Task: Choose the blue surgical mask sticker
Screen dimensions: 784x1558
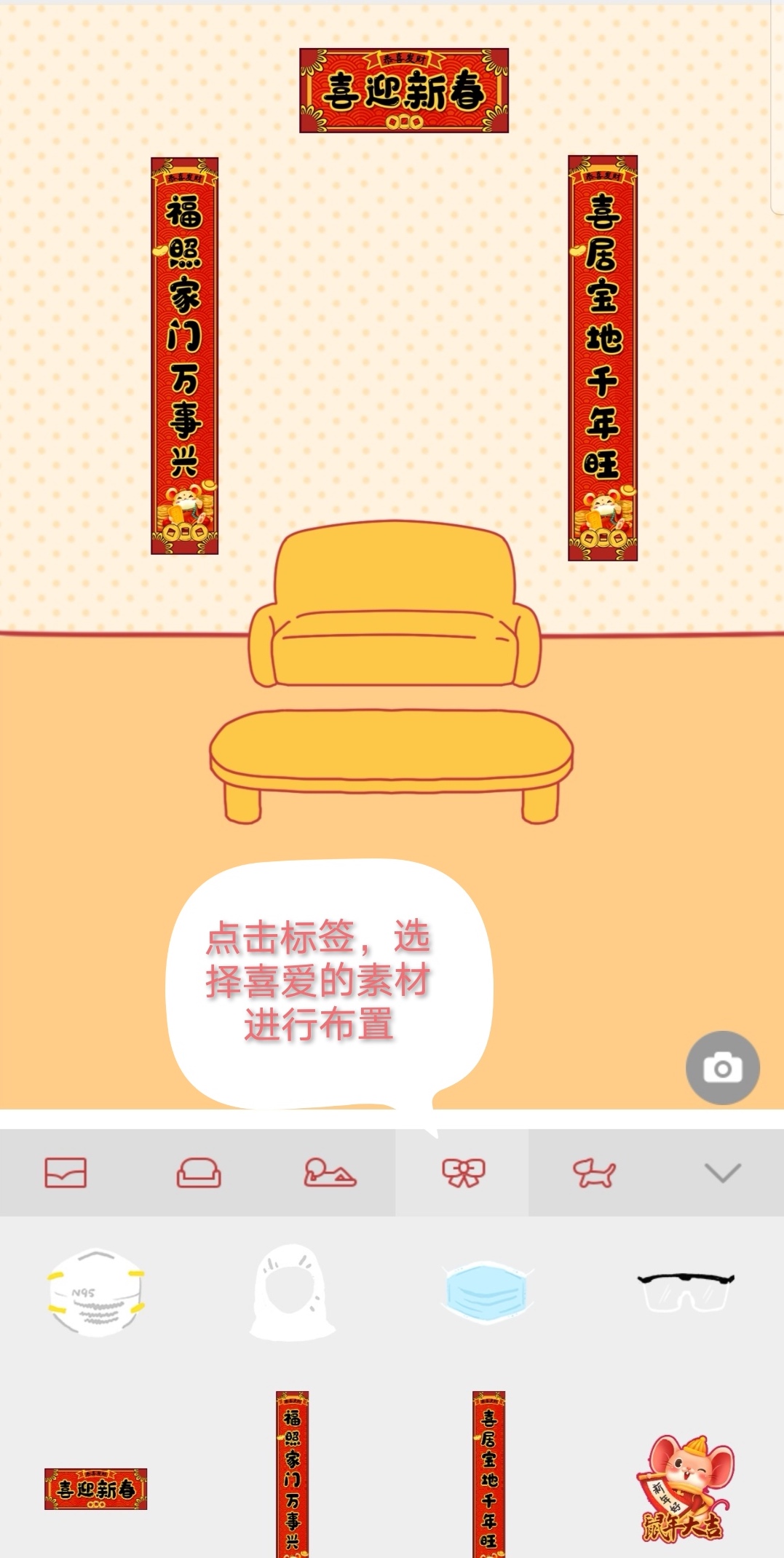Action: (486, 1291)
